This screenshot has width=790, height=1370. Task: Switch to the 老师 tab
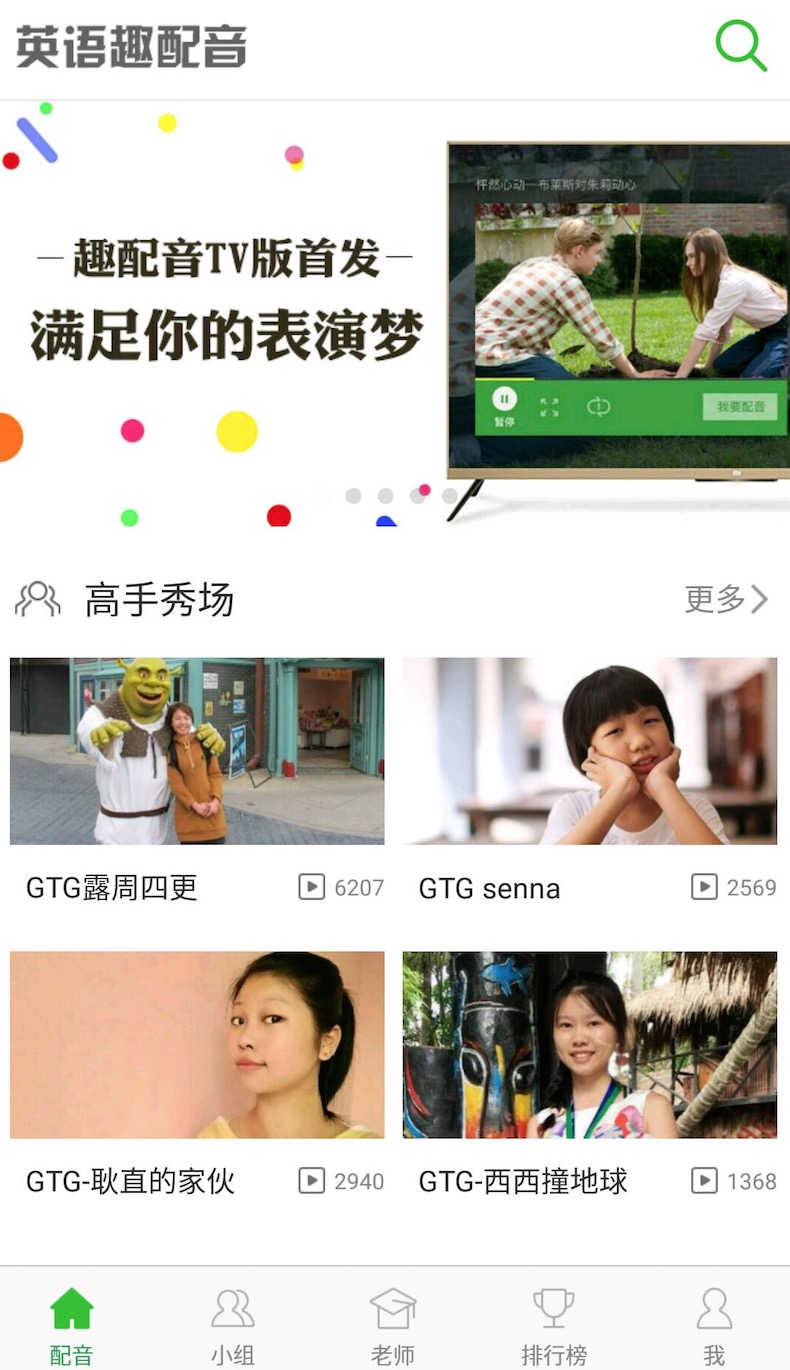tap(392, 1325)
